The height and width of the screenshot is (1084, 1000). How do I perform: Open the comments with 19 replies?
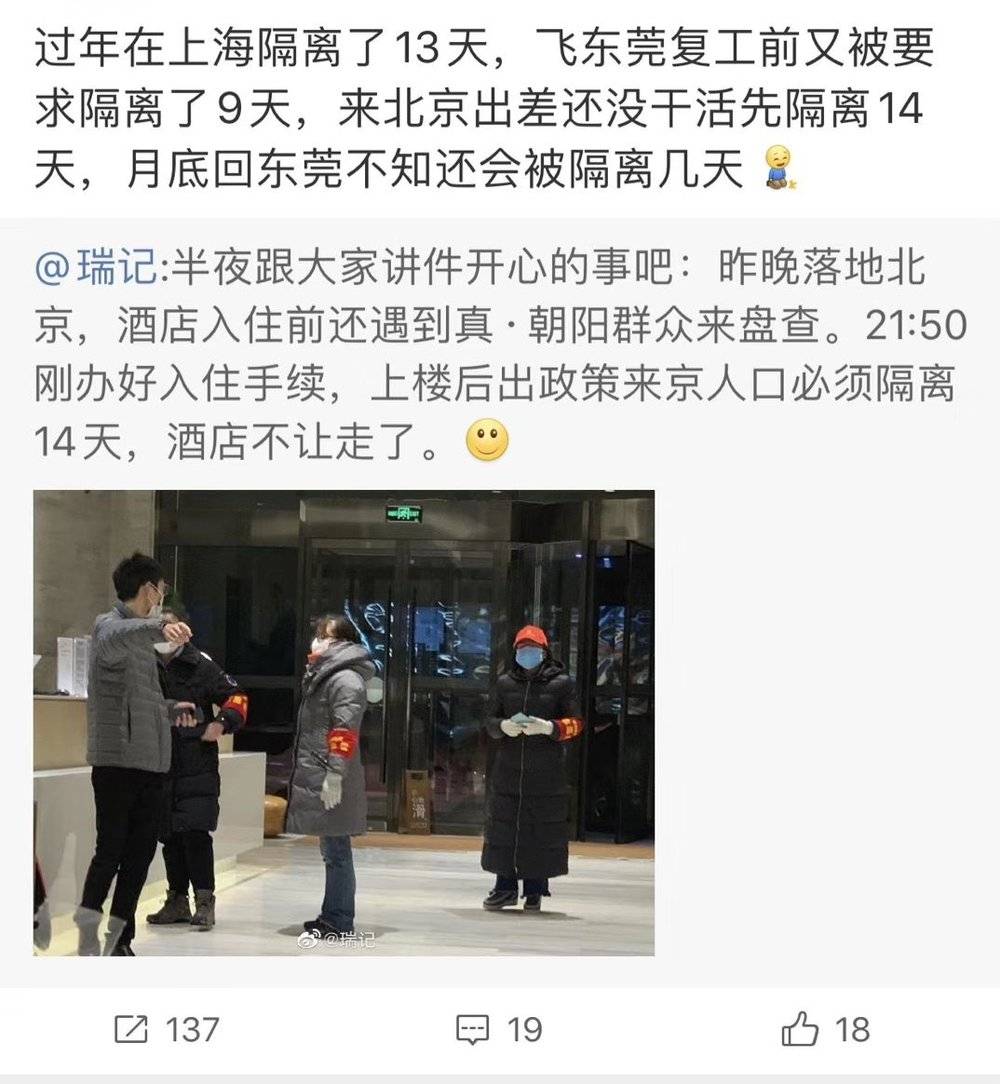point(499,1029)
